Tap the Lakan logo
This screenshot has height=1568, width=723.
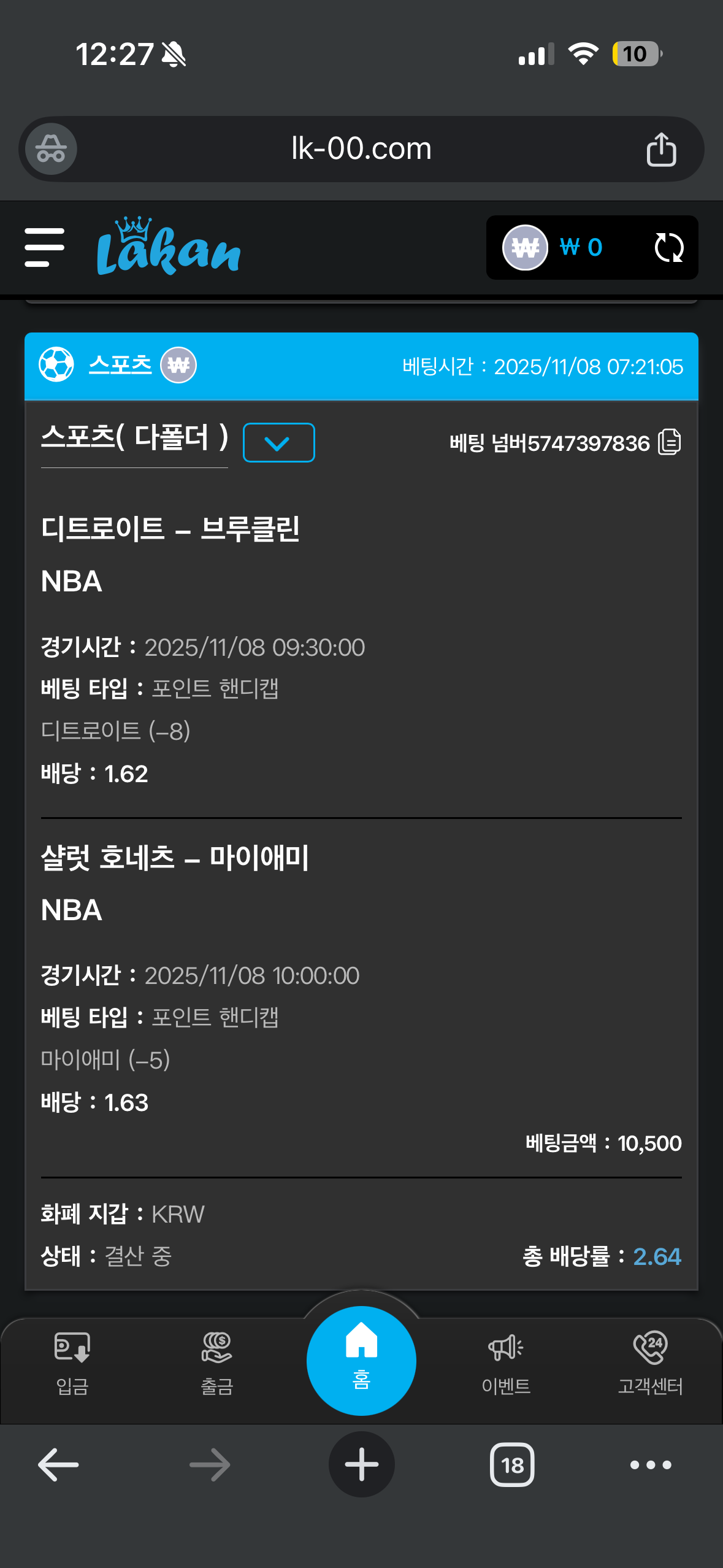[168, 247]
